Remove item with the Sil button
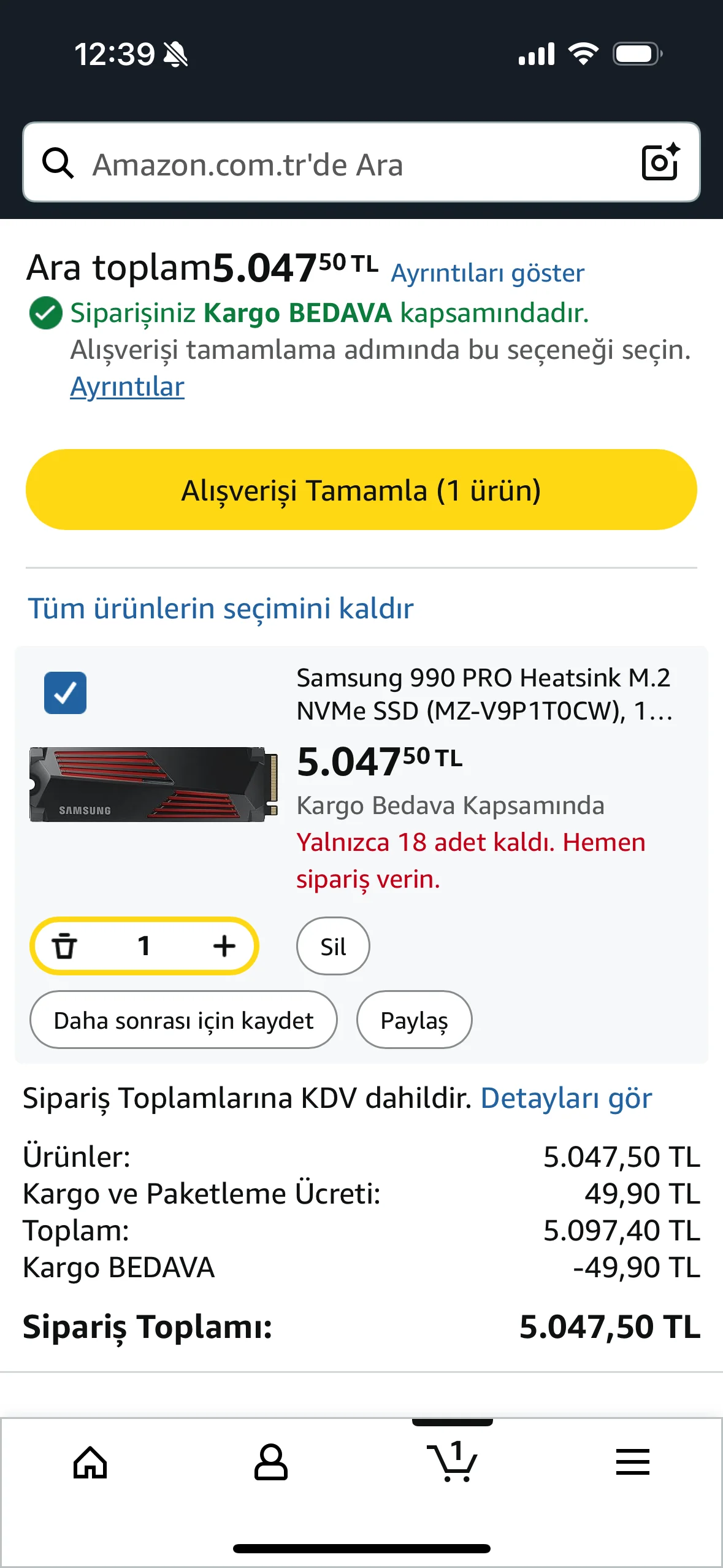The width and height of the screenshot is (723, 1568). (333, 947)
